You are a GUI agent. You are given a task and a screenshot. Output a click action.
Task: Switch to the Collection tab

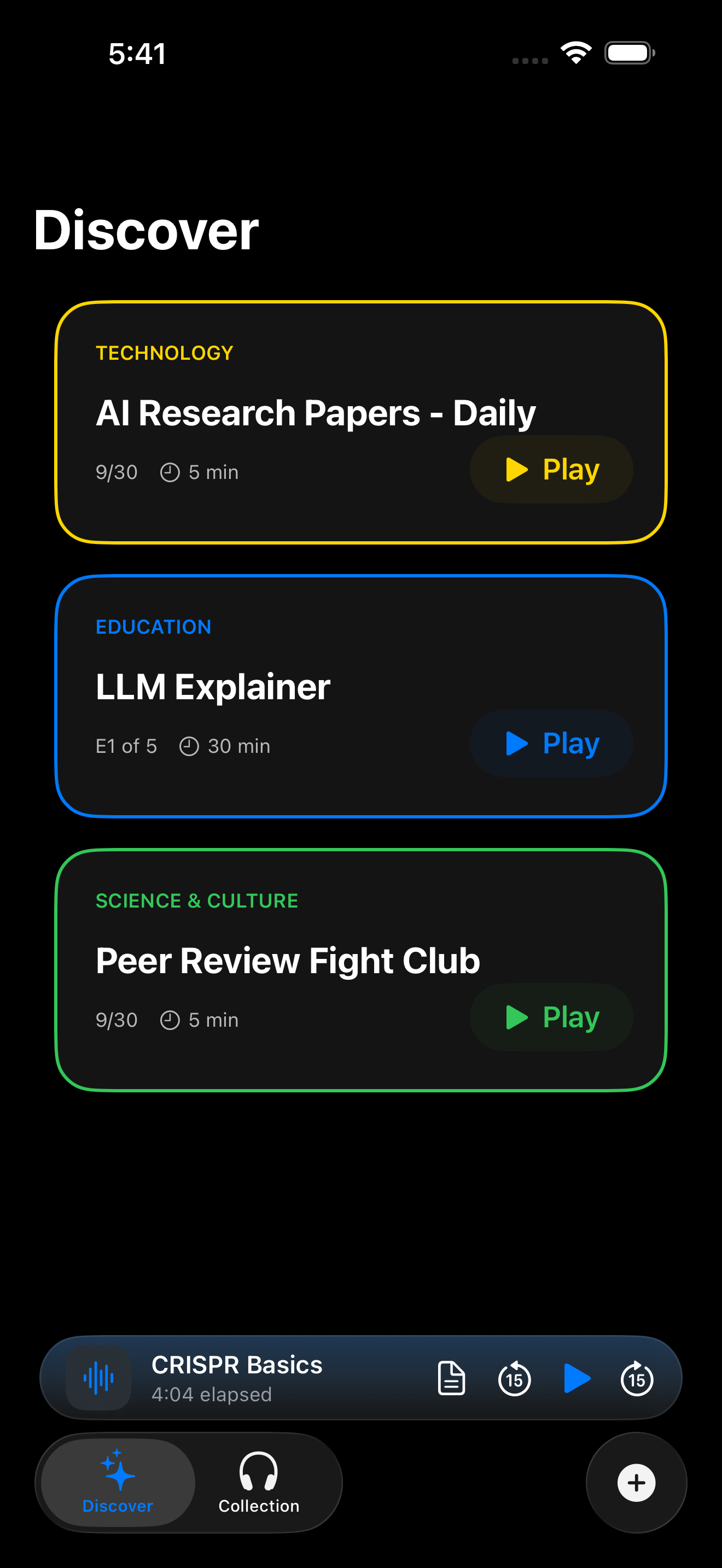click(259, 1483)
